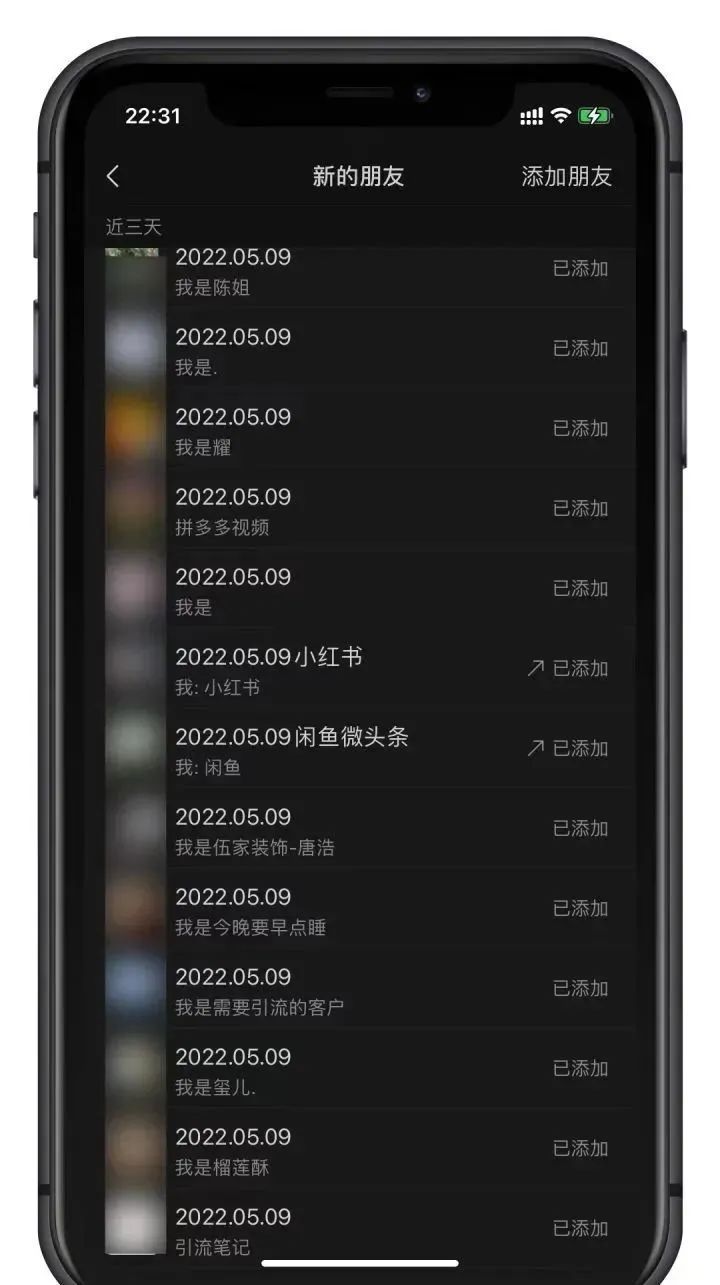The height and width of the screenshot is (1285, 720).
Task: Open 添加朋友 to add a friend
Action: tap(566, 177)
